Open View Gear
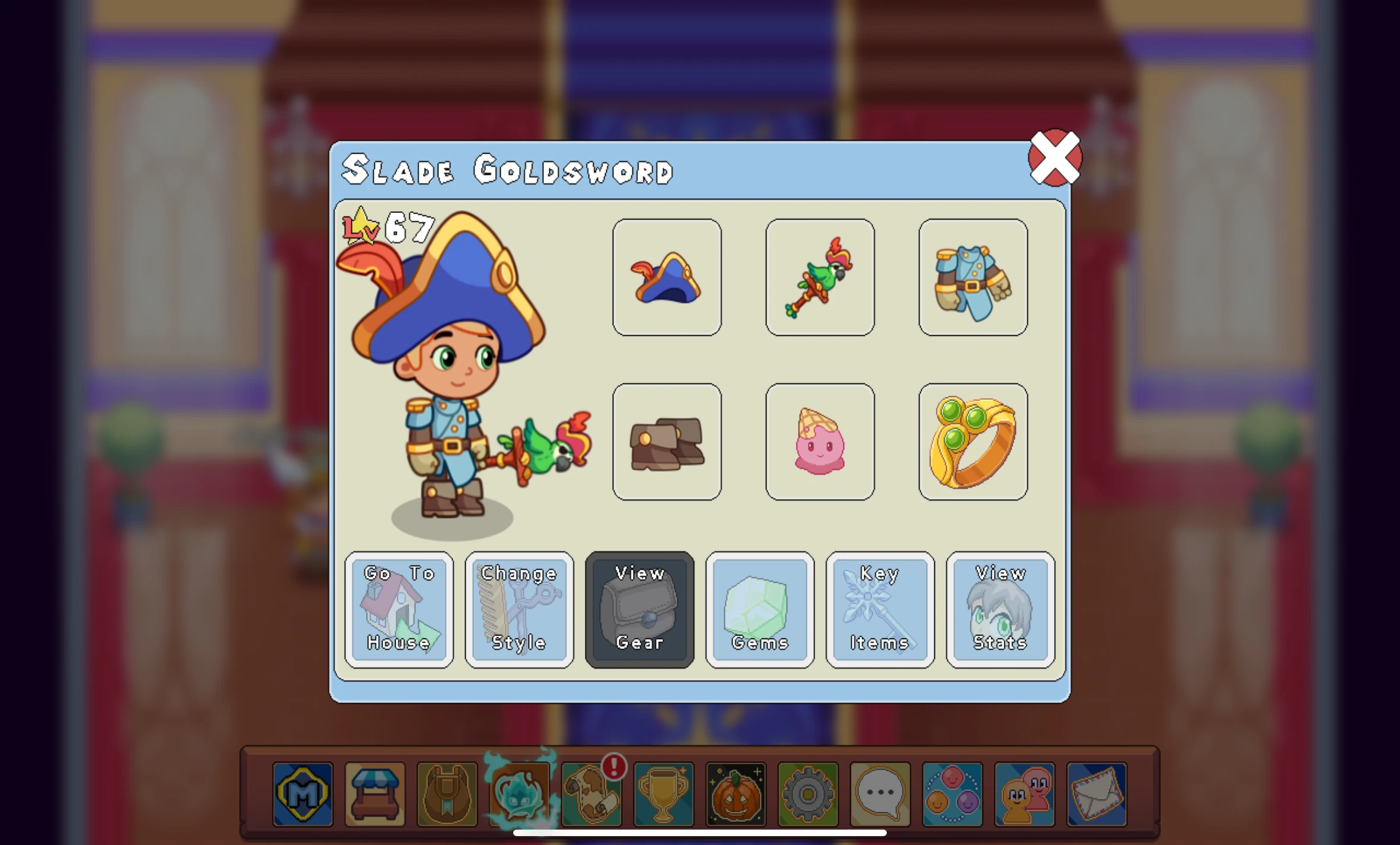1400x845 pixels. [x=639, y=609]
